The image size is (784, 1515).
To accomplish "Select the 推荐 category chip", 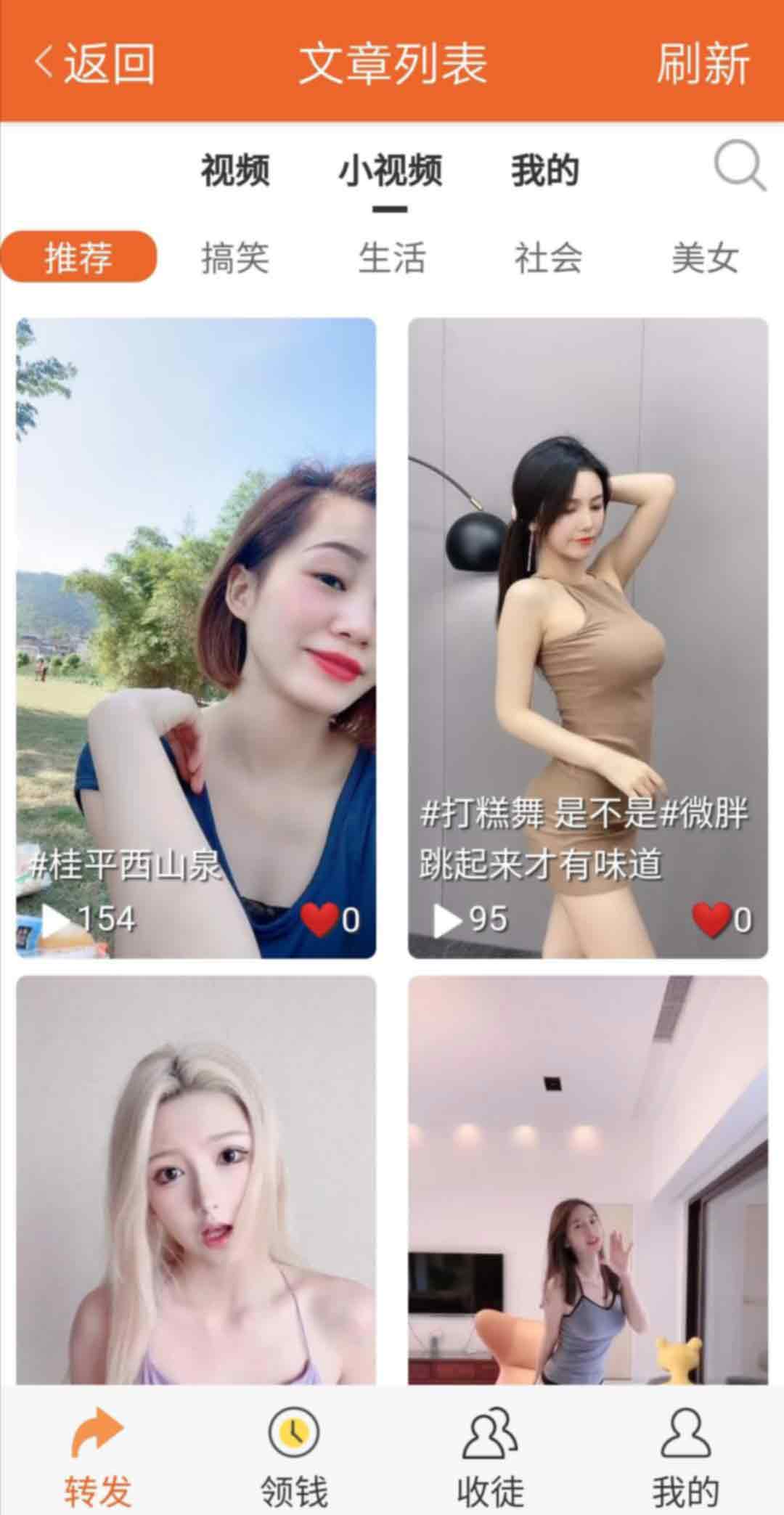I will [x=78, y=257].
